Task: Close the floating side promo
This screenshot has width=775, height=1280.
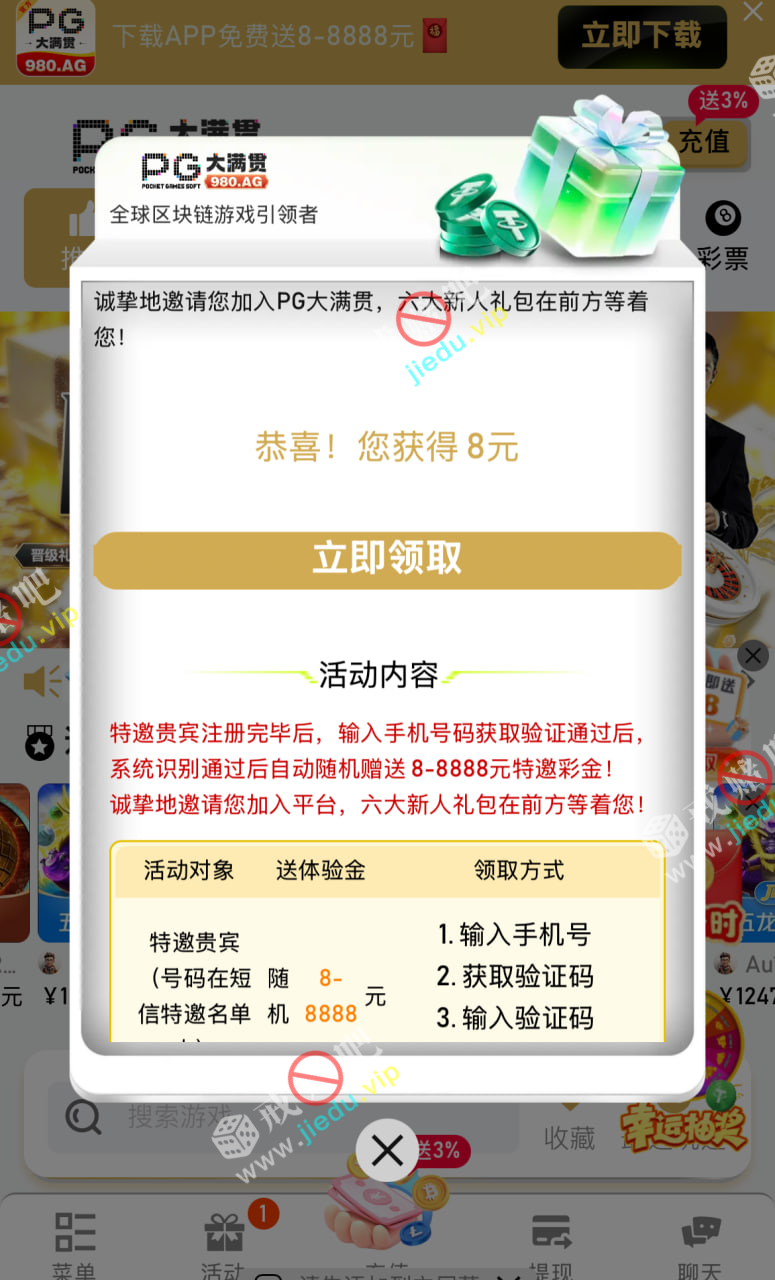Action: click(x=753, y=656)
